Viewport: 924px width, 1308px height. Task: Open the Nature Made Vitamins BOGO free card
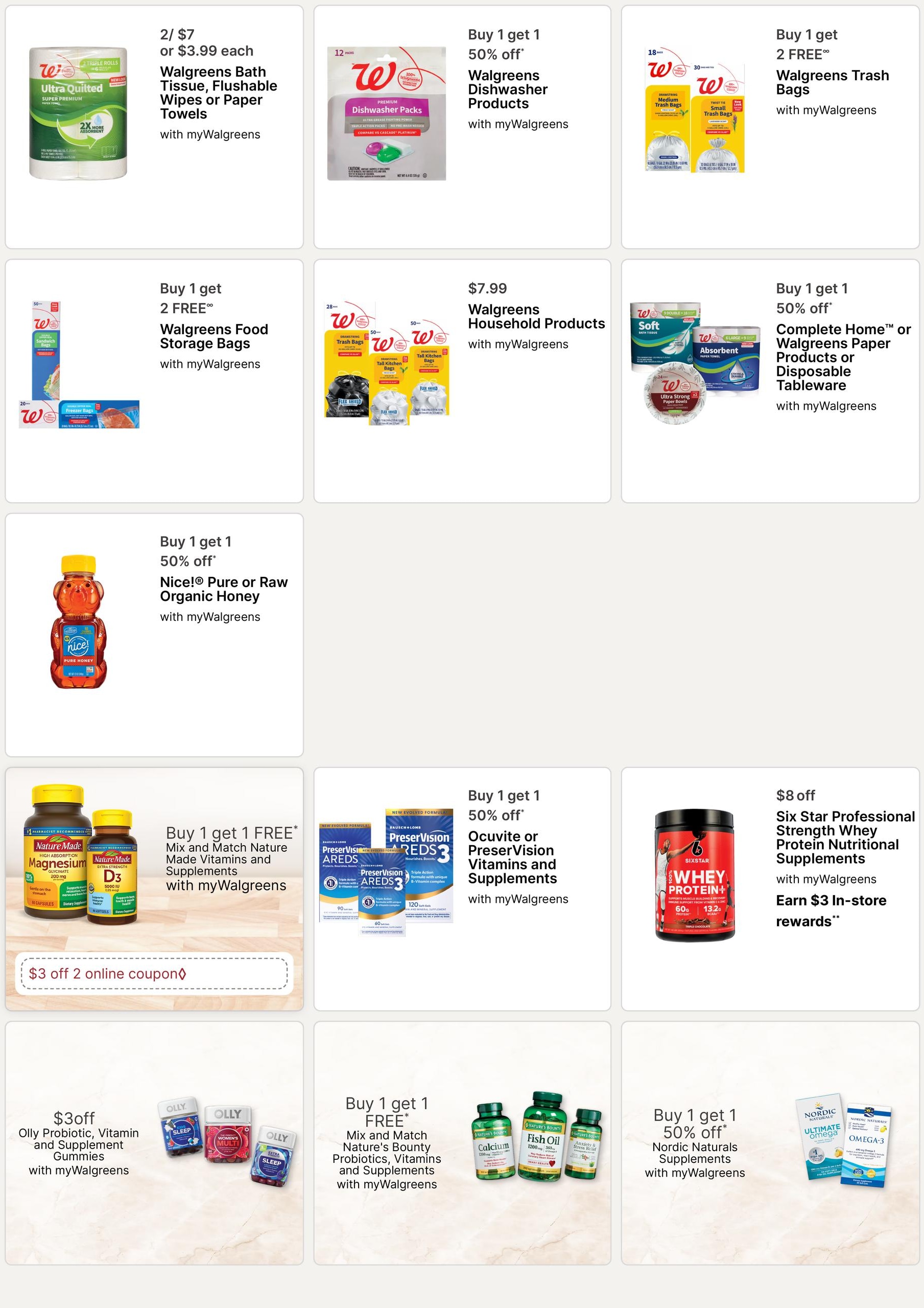(154, 889)
